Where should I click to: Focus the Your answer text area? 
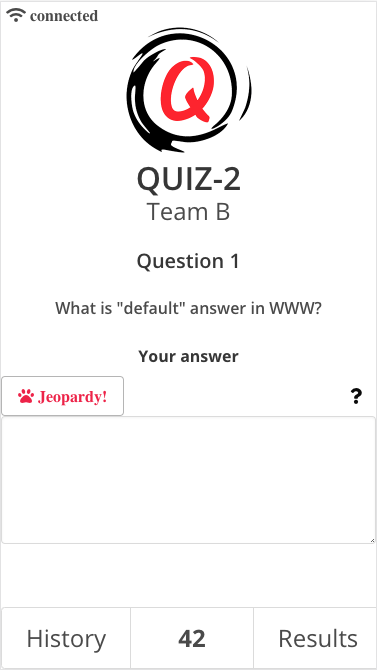click(188, 480)
